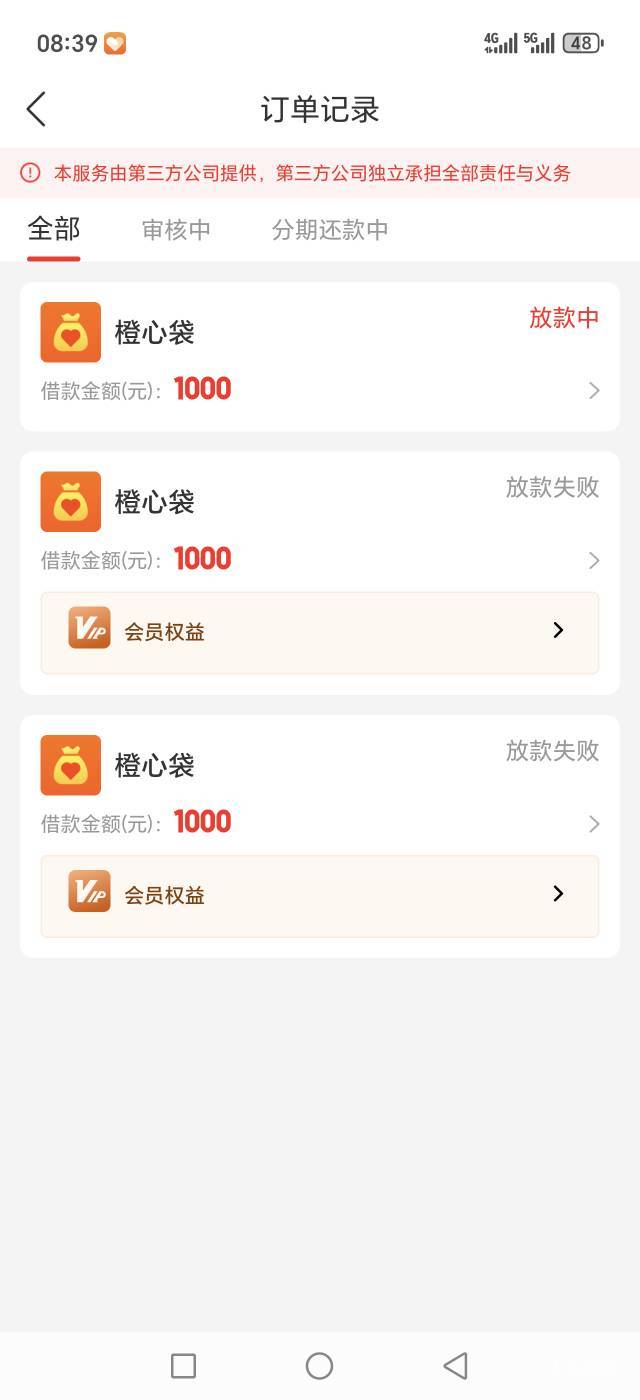Image resolution: width=640 pixels, height=1400 pixels.
Task: Go back using the app bar arrow
Action: tap(37, 109)
